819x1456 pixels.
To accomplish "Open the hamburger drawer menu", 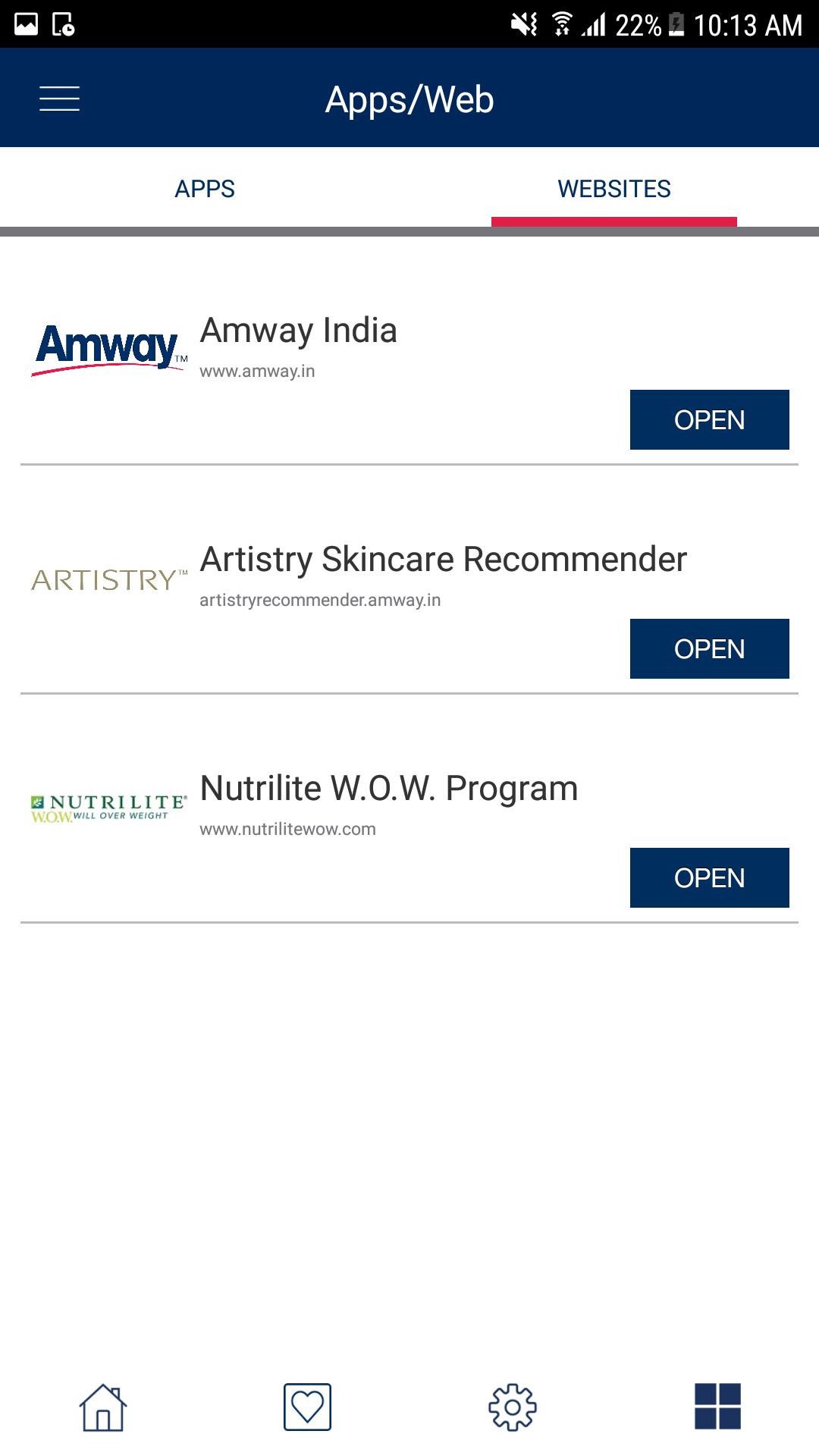I will point(59,99).
